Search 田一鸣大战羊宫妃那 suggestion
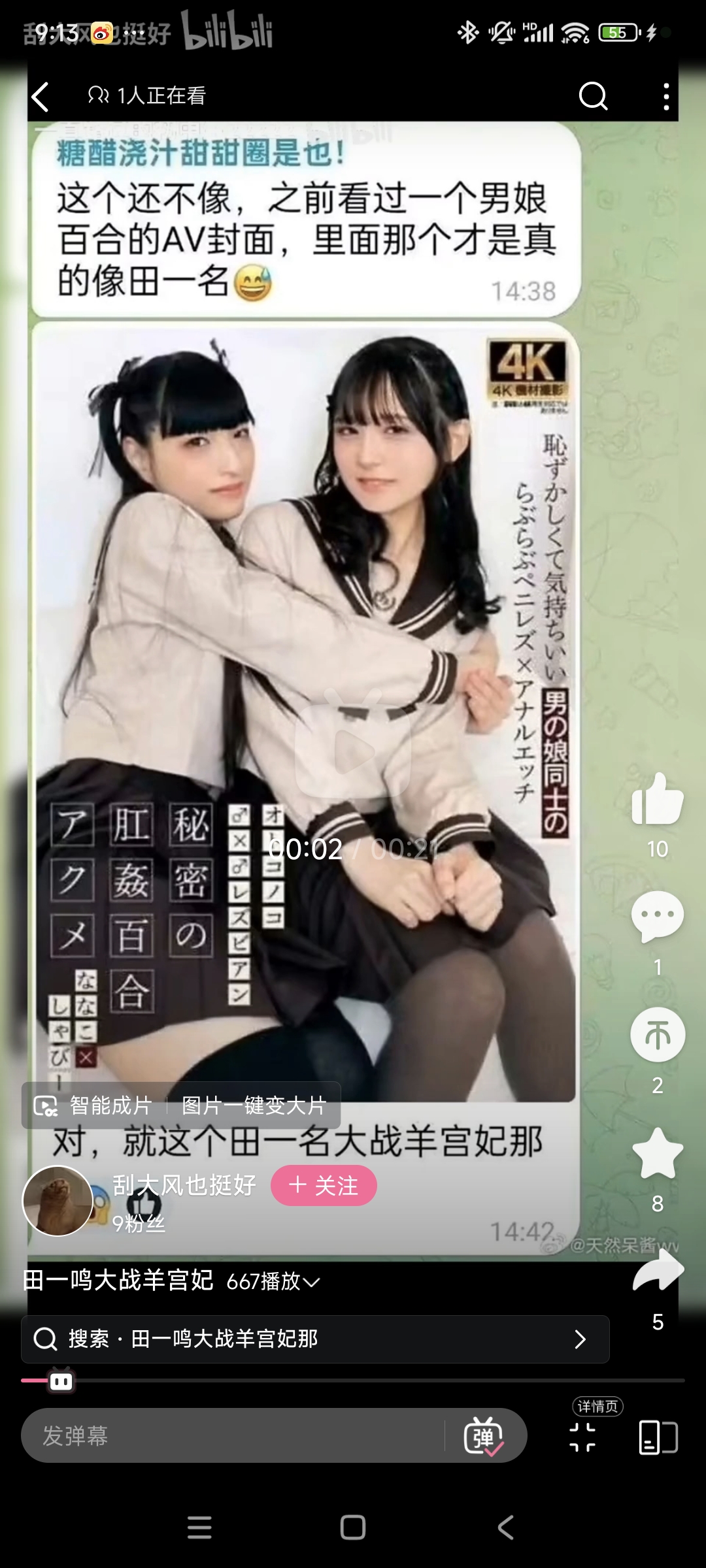Screen dimensions: 706x1568 click(x=315, y=1339)
